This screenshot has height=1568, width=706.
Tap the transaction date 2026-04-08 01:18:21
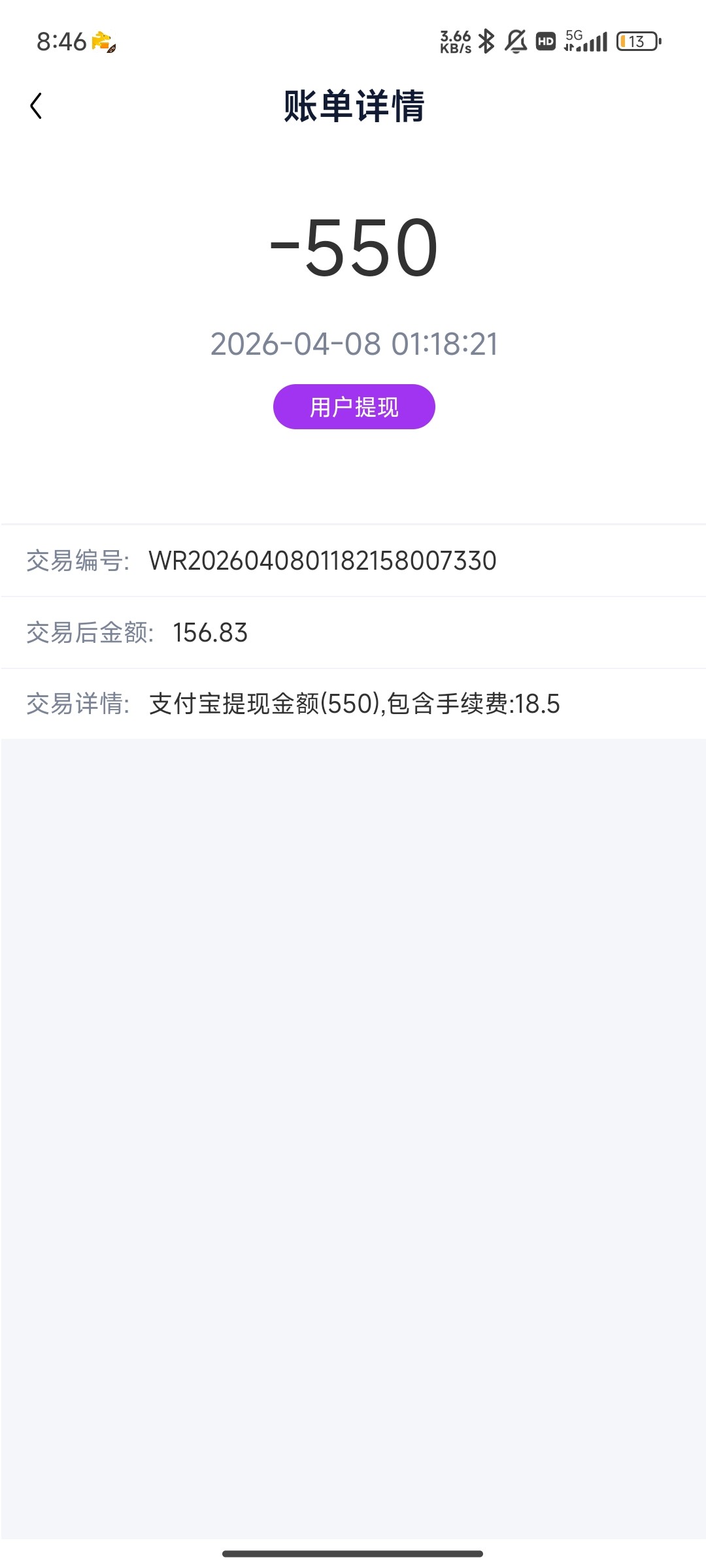click(x=353, y=345)
